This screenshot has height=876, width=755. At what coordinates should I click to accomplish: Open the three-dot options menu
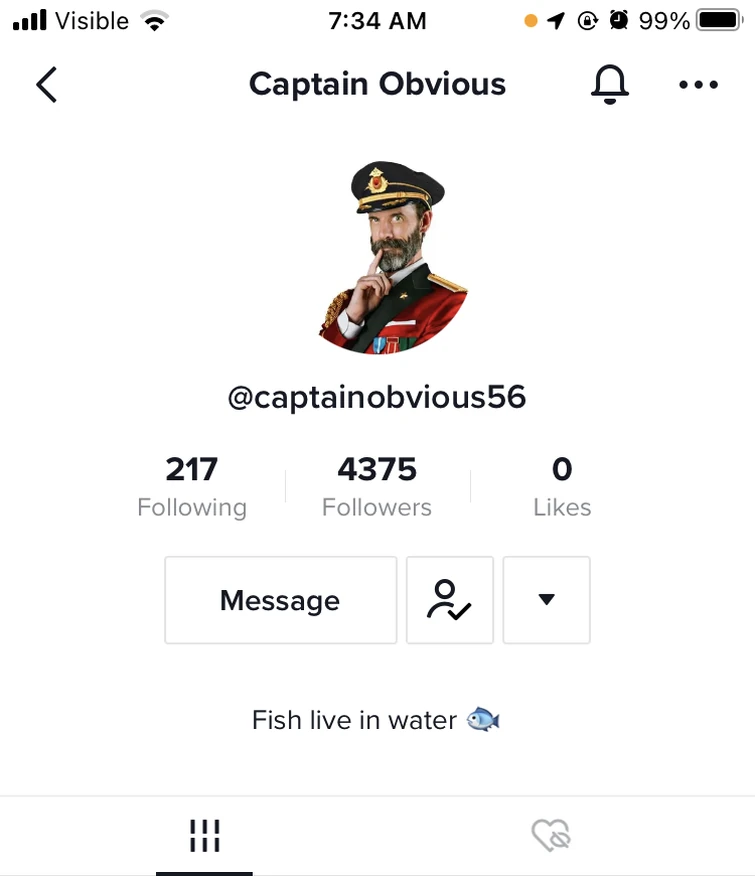698,85
